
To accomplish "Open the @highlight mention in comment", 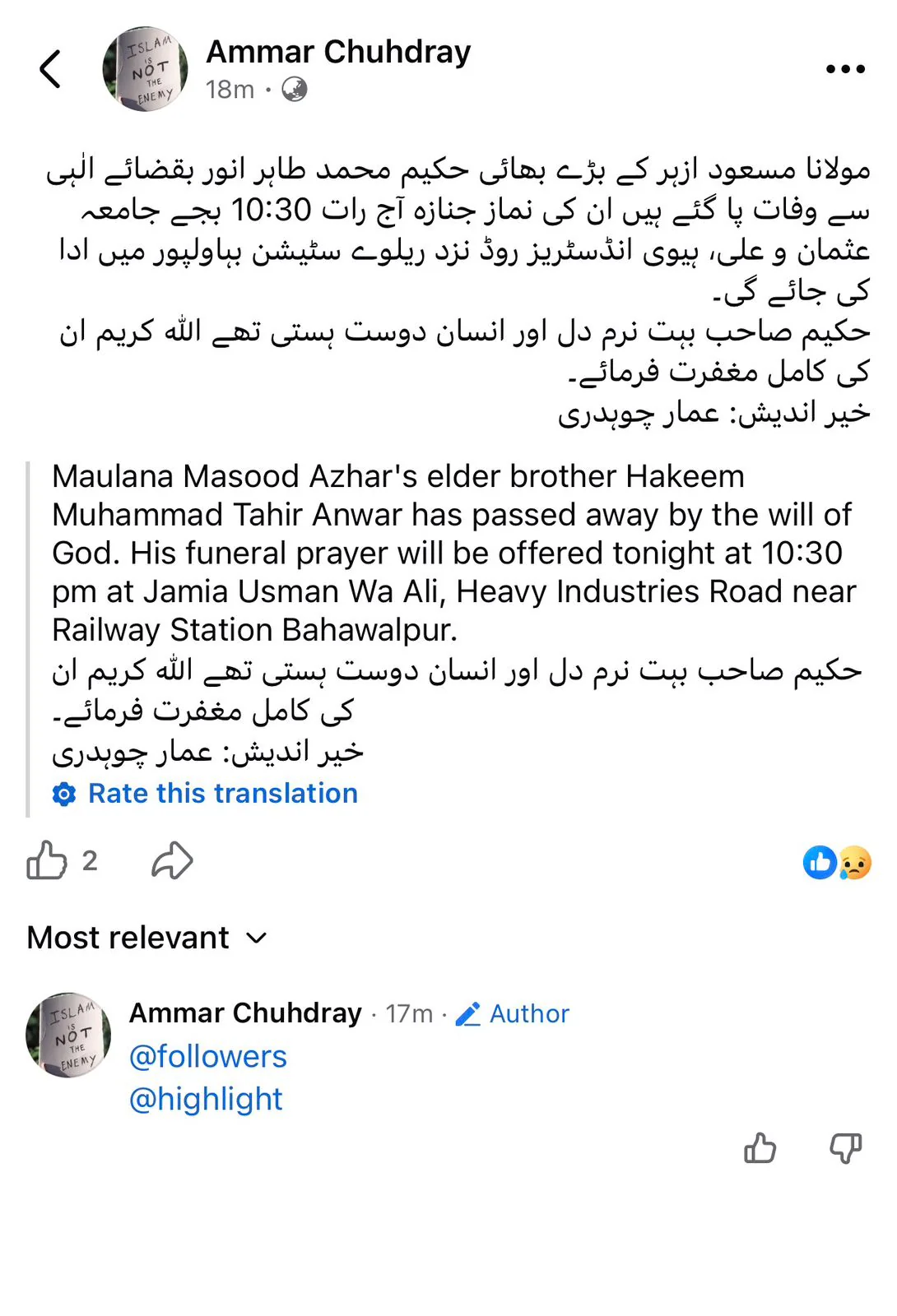I will click(x=206, y=1099).
